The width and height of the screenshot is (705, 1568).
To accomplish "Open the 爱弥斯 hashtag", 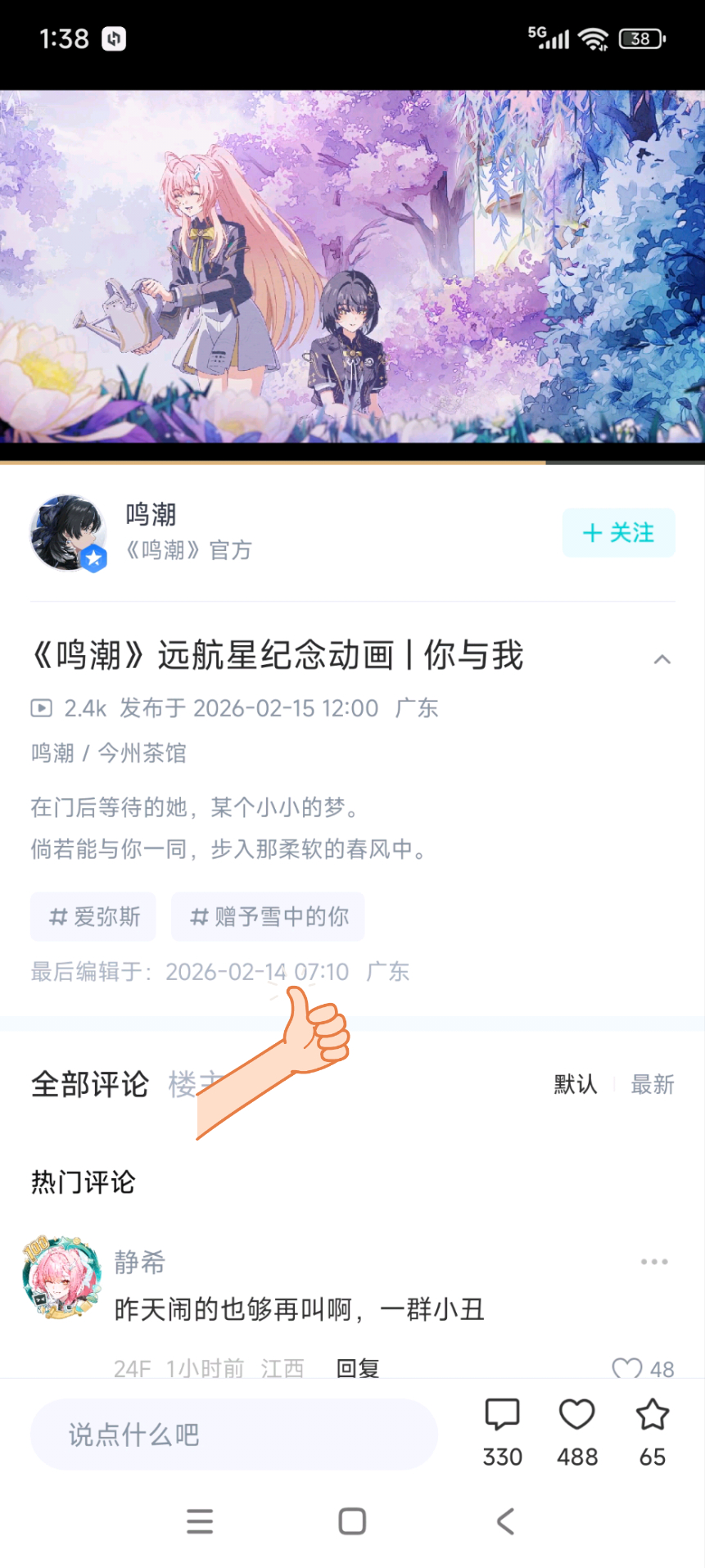I will tap(93, 916).
